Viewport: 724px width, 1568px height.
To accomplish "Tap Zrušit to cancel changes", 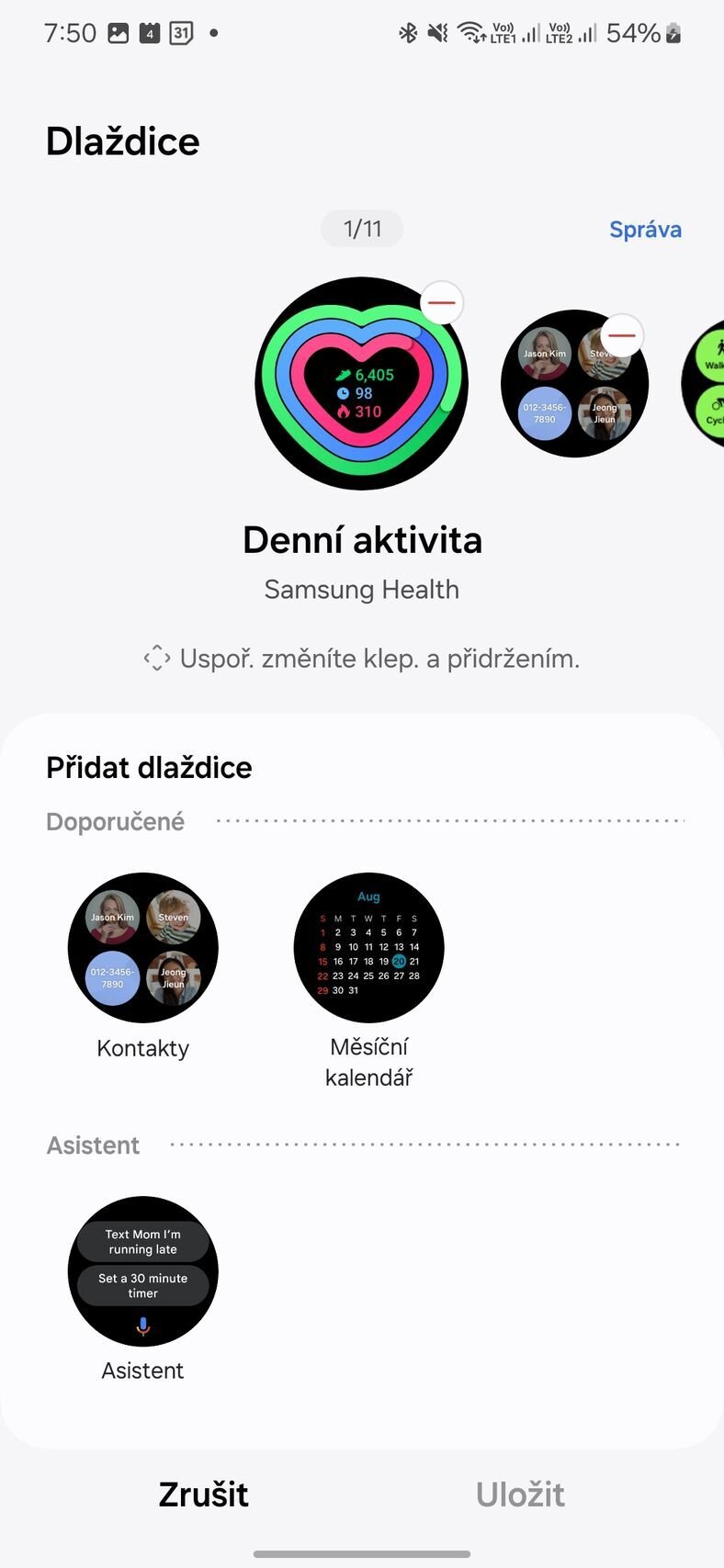I will 202,1495.
